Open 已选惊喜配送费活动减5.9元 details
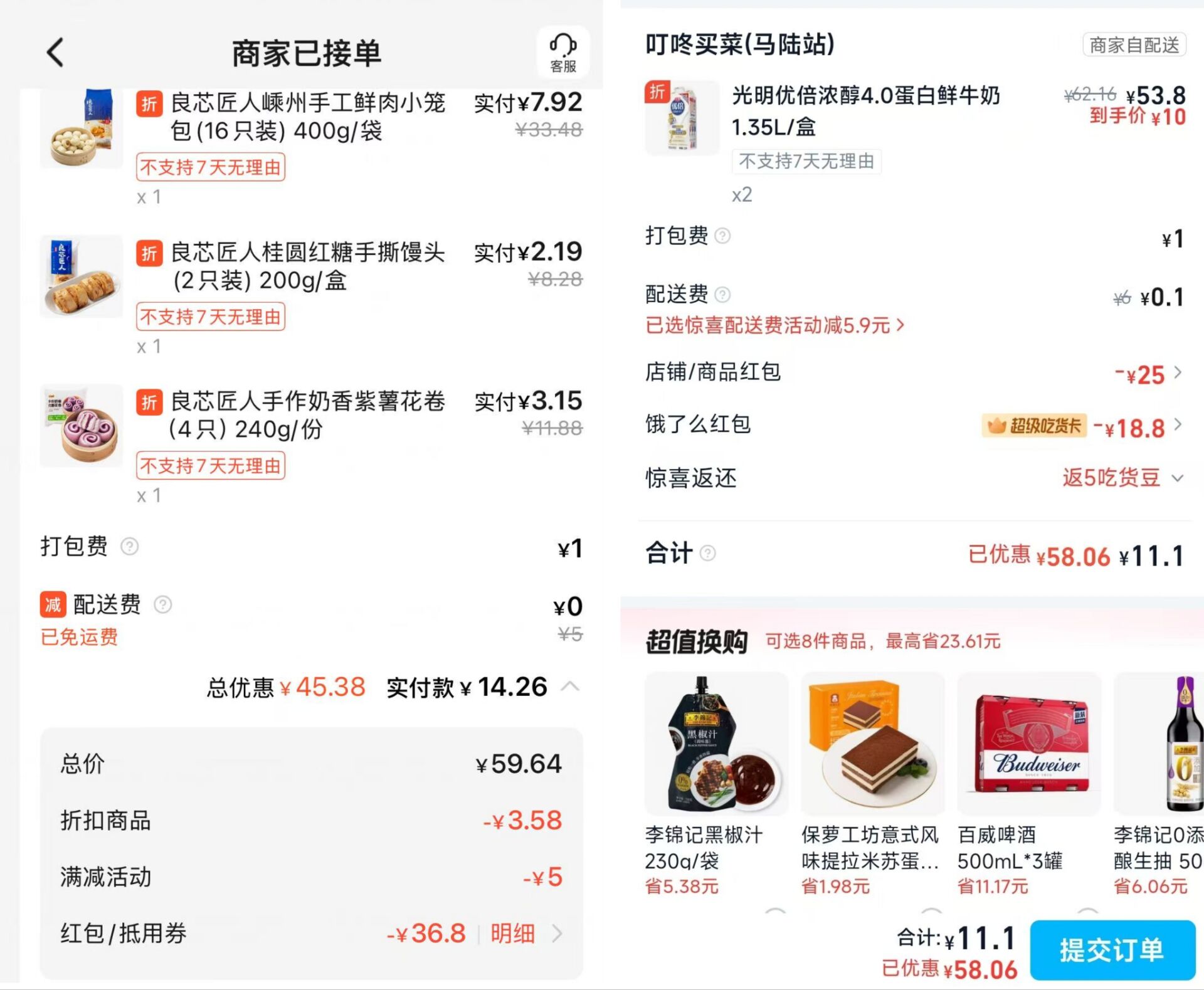 [x=775, y=325]
